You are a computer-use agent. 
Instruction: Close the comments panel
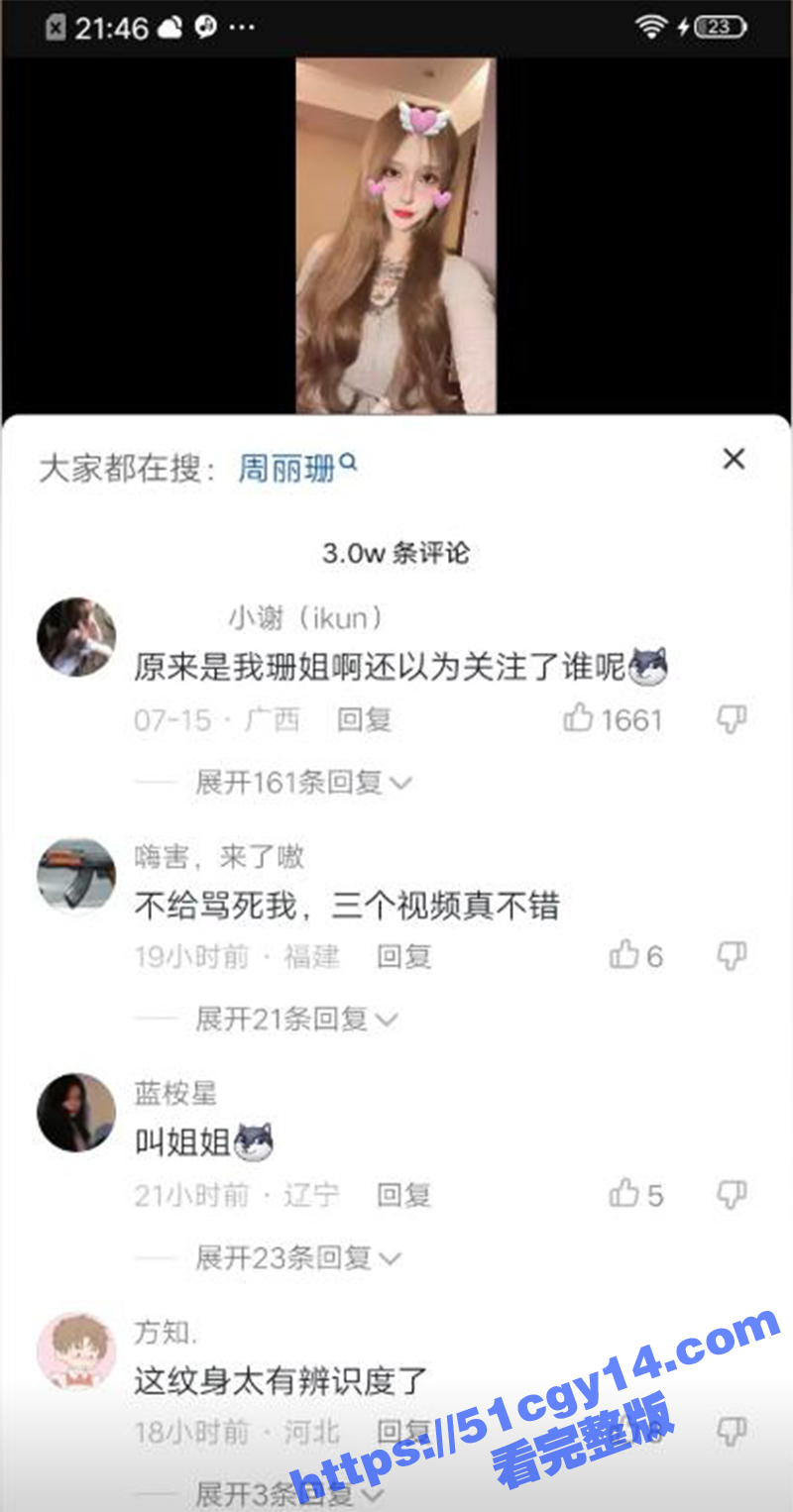pos(734,459)
